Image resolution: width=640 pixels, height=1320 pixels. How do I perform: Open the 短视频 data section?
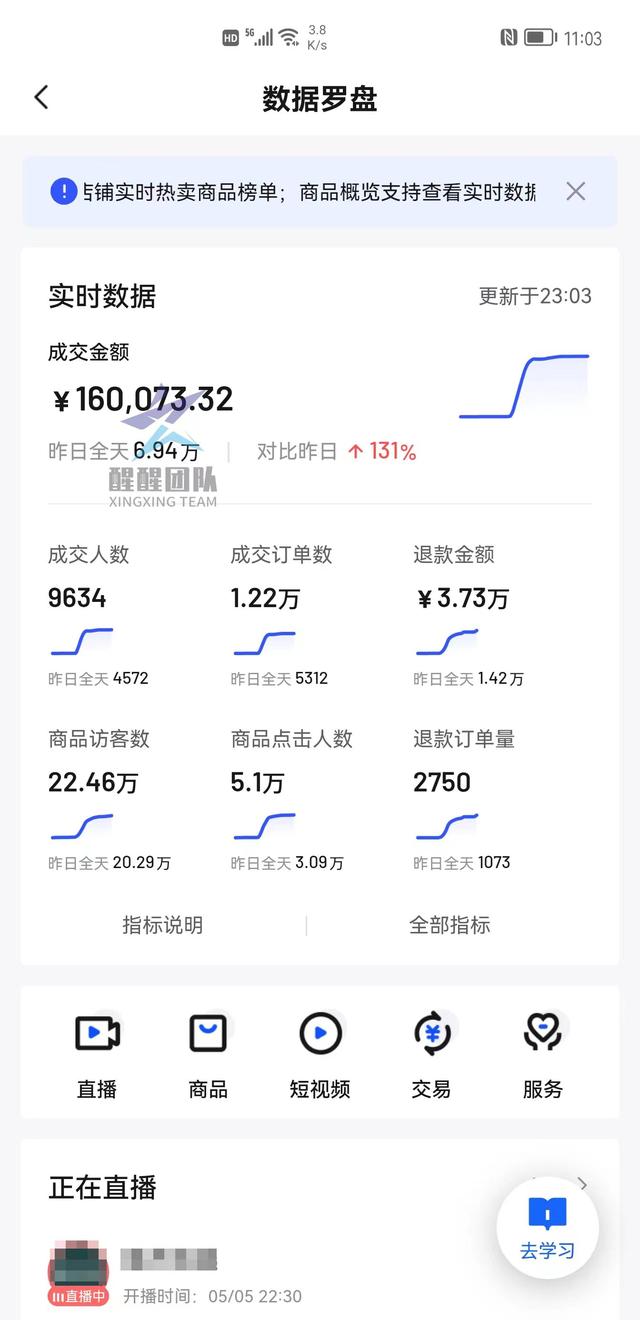point(320,1054)
